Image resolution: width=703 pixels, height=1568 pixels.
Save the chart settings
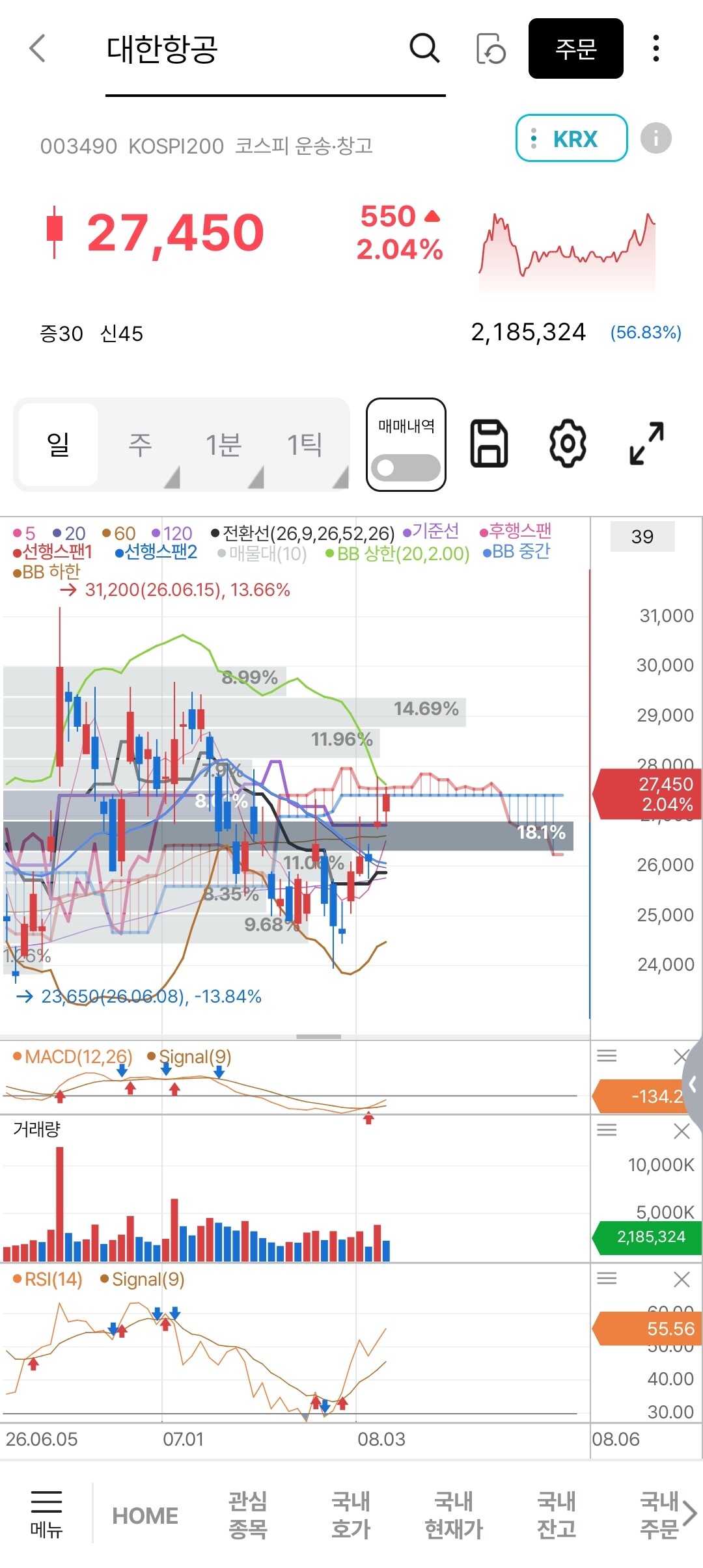(x=489, y=444)
